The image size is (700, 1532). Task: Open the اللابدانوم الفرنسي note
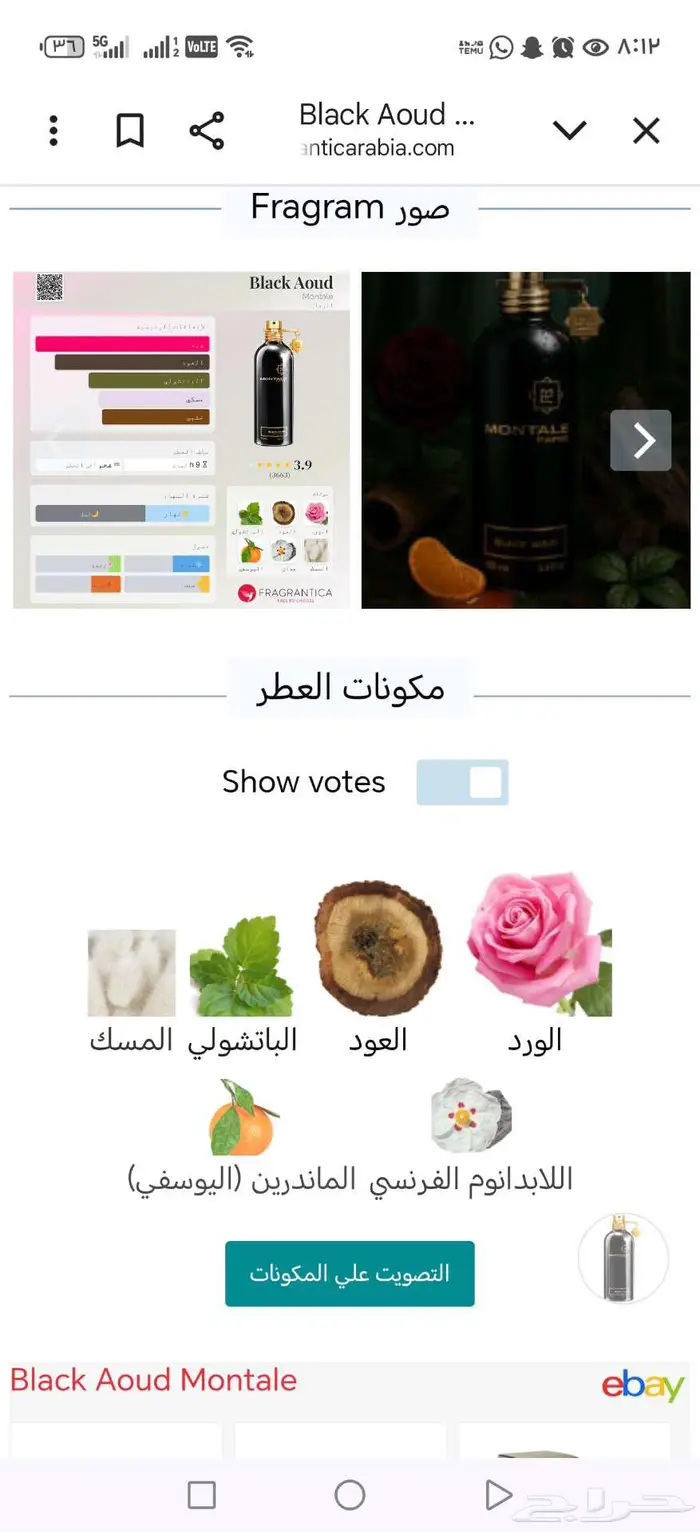[471, 1115]
